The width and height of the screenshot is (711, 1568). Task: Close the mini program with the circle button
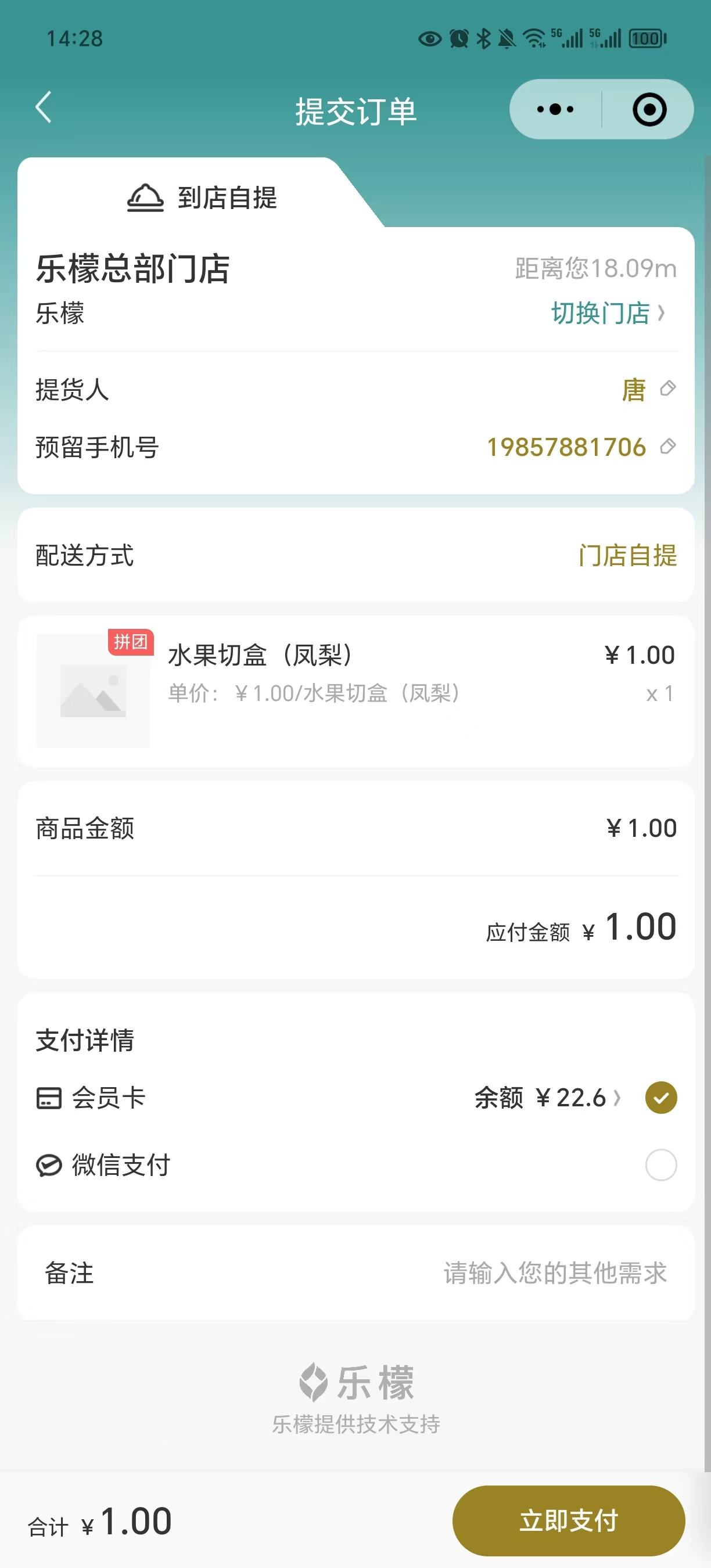click(649, 110)
